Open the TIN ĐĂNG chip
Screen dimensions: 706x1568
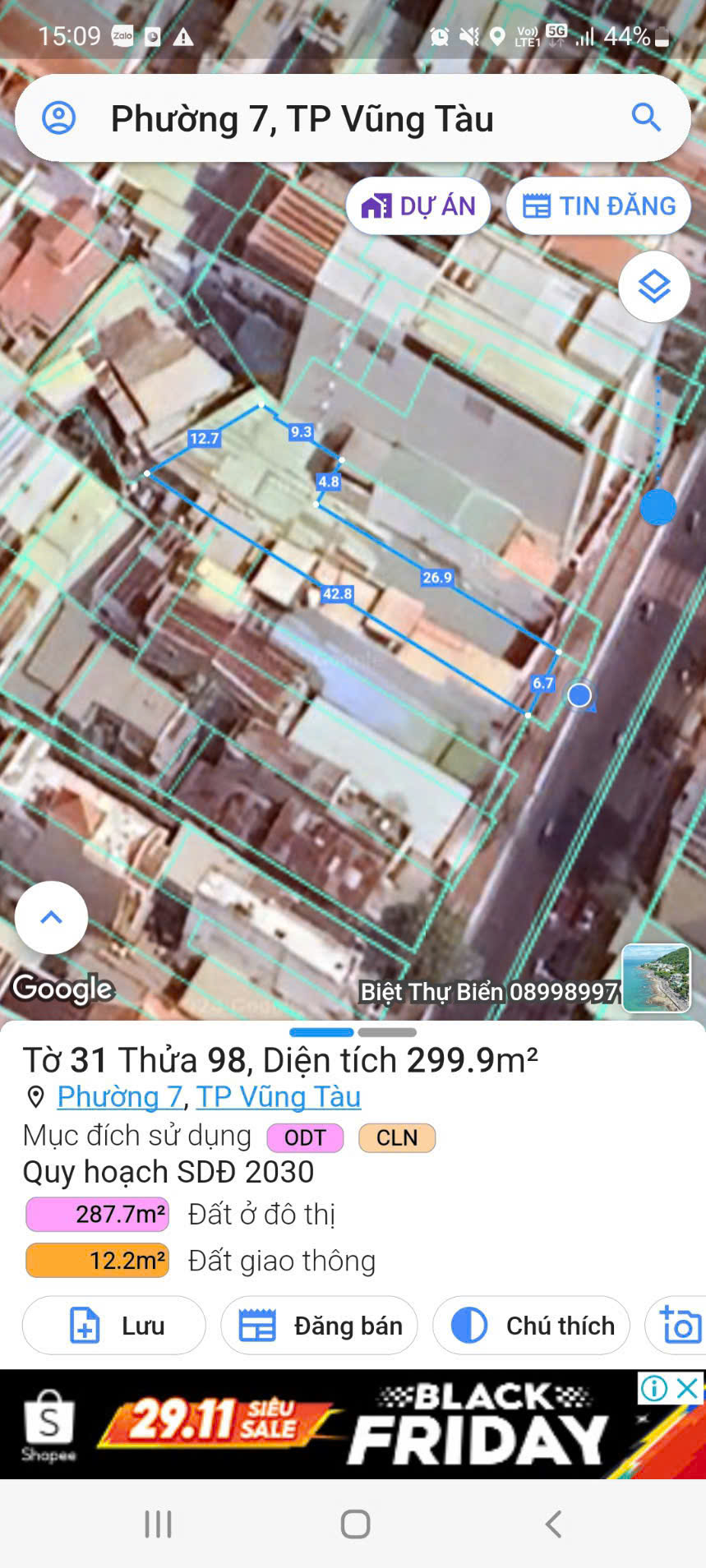tap(598, 205)
